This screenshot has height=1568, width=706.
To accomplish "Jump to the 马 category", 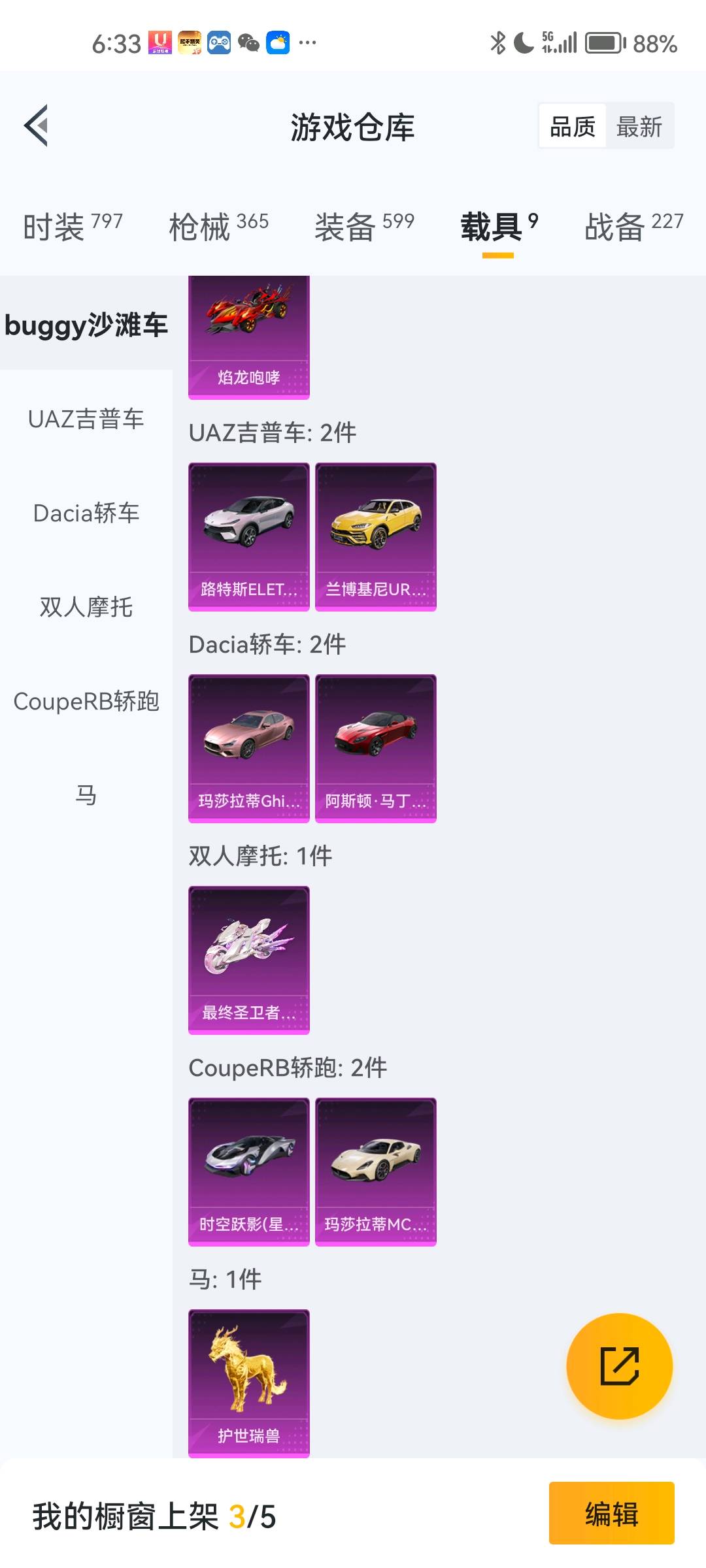I will (86, 795).
